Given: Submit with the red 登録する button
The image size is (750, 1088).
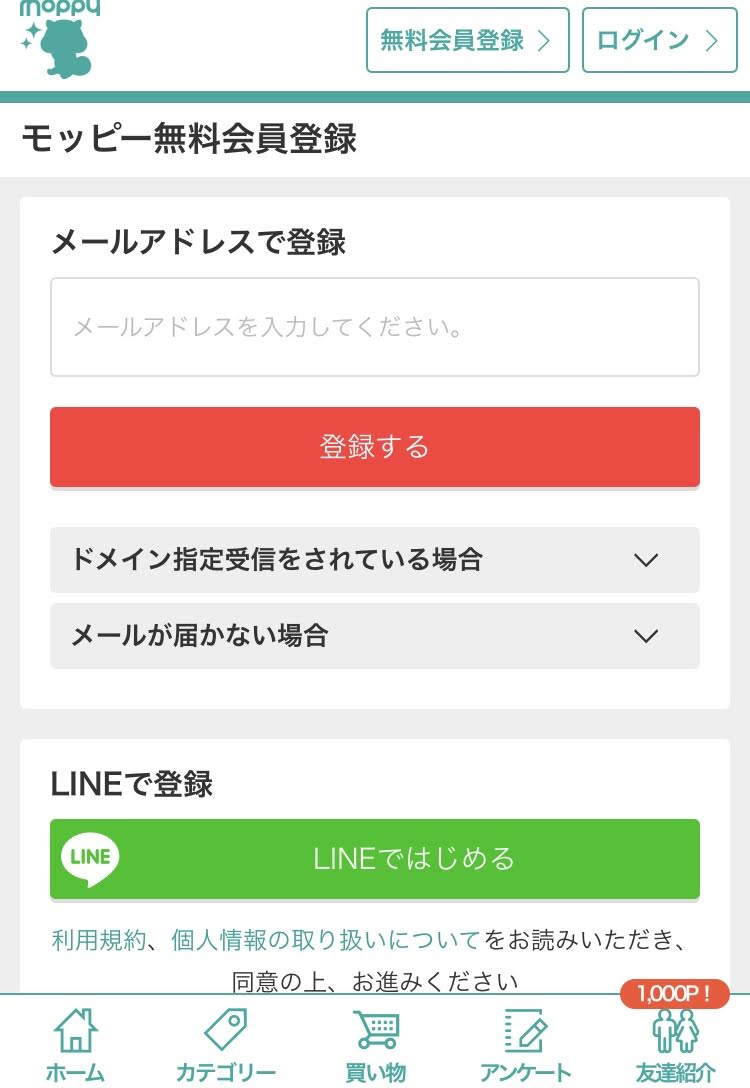Looking at the screenshot, I should pos(374,446).
